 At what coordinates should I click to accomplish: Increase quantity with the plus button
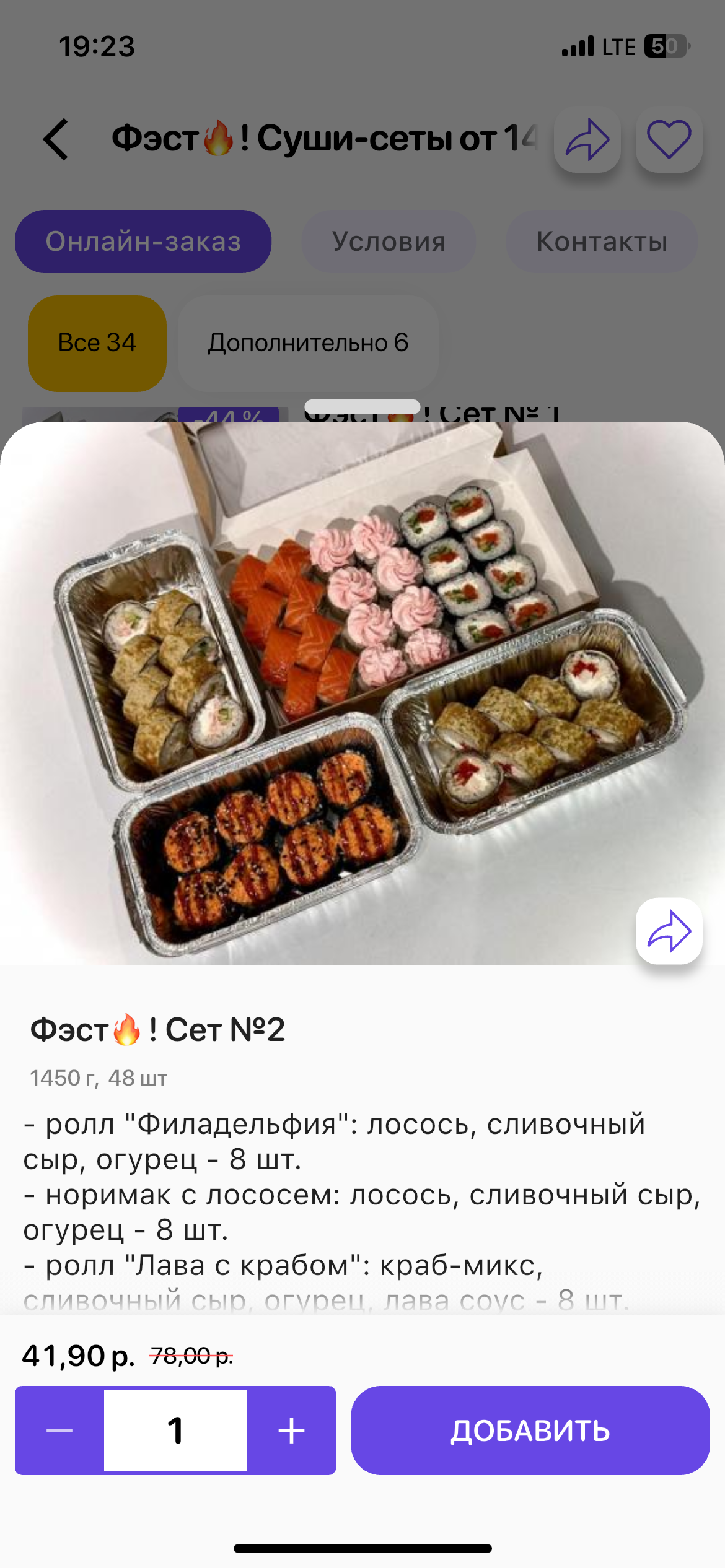(291, 1430)
